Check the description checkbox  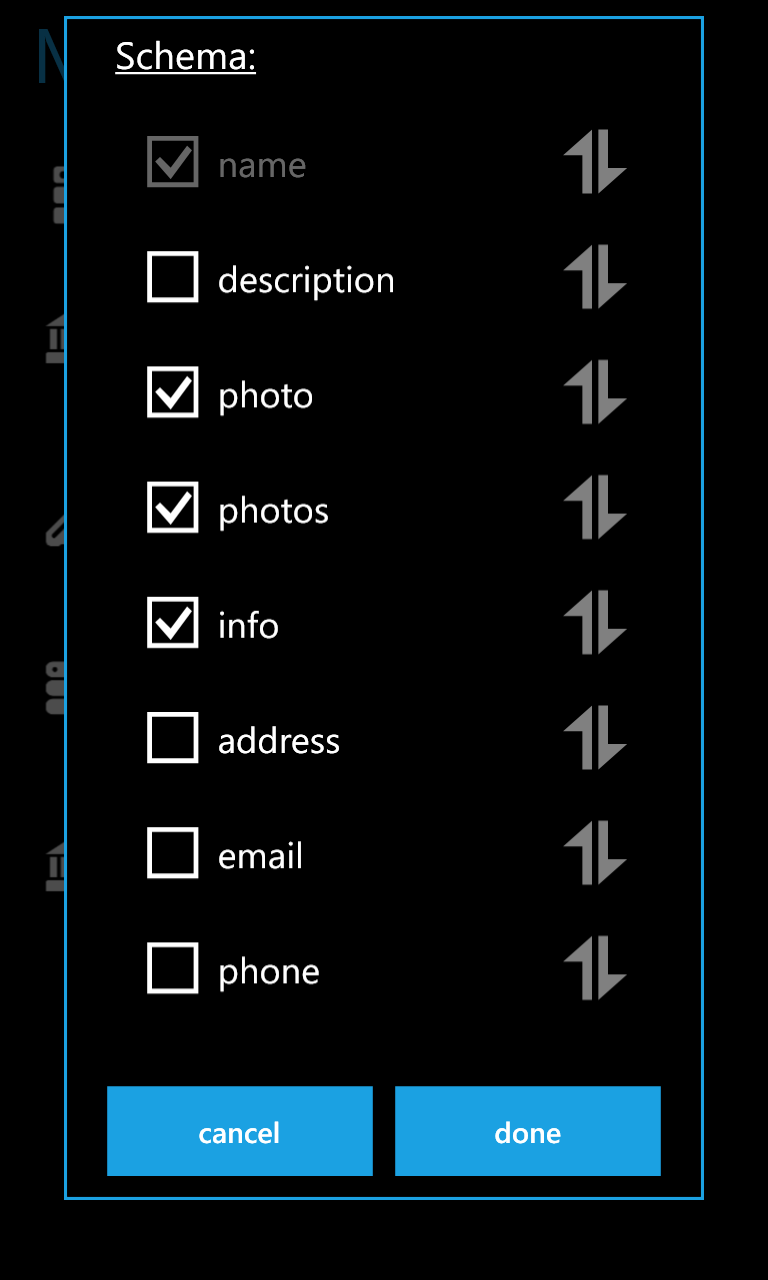pyautogui.click(x=173, y=277)
